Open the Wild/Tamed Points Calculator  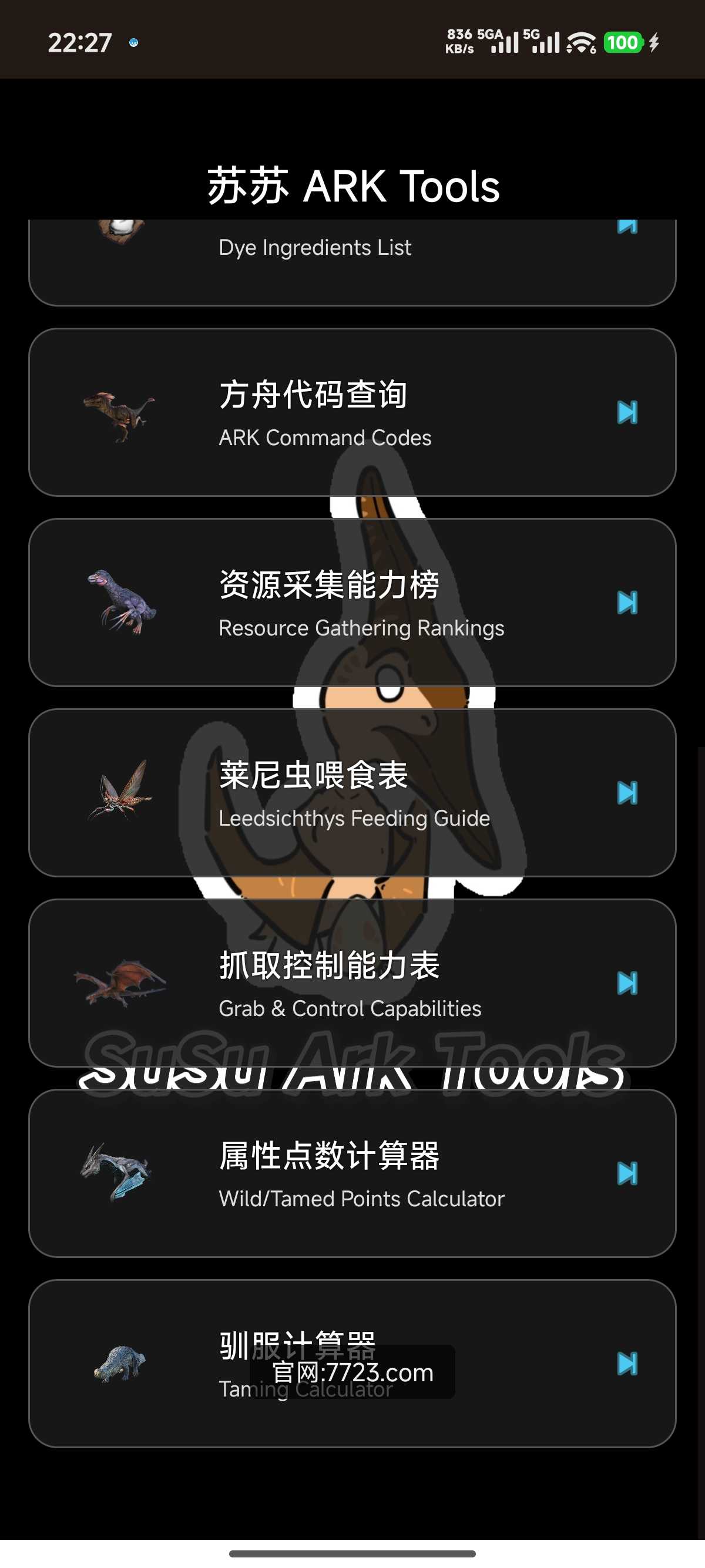tap(352, 1173)
